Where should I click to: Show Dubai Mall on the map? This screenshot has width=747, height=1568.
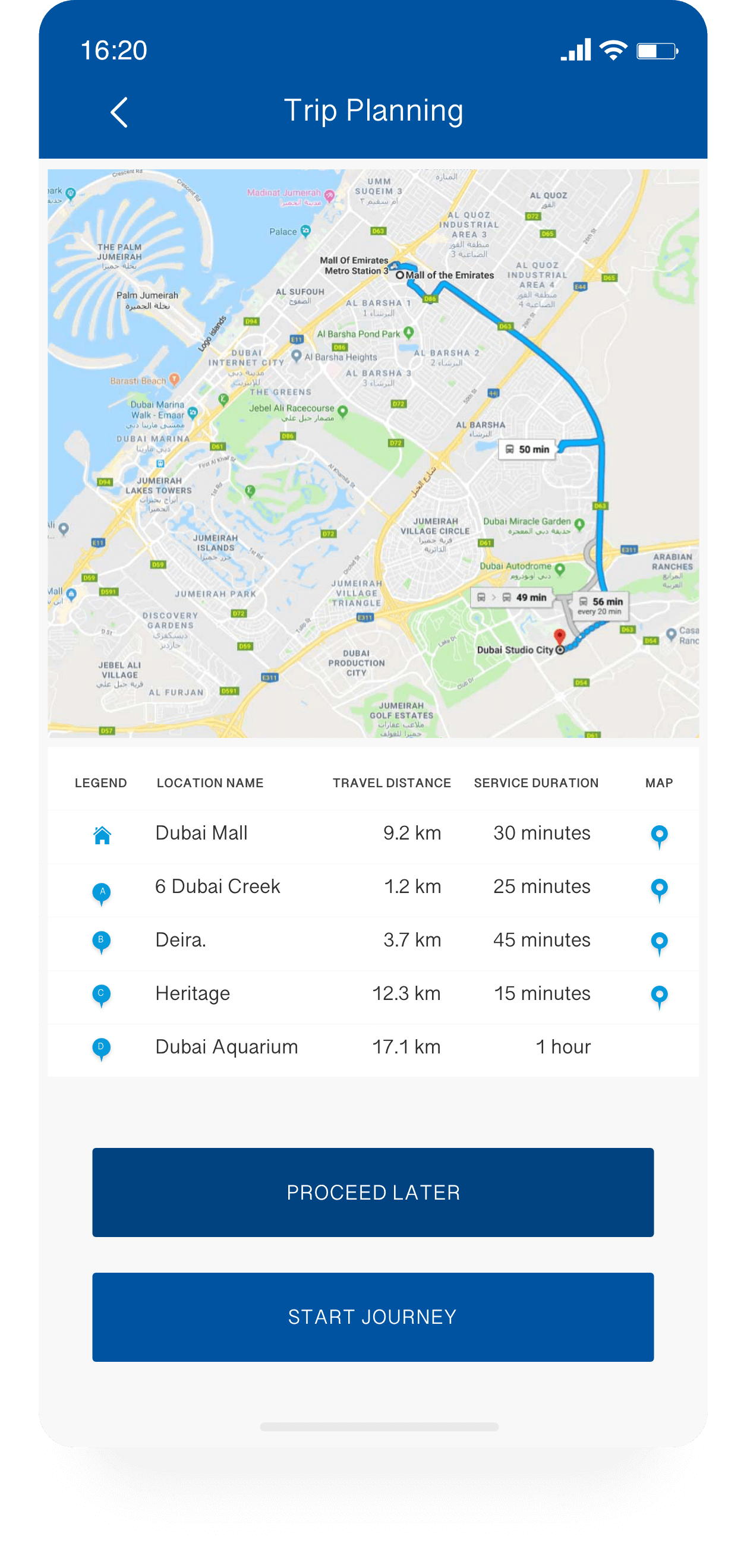(x=658, y=835)
